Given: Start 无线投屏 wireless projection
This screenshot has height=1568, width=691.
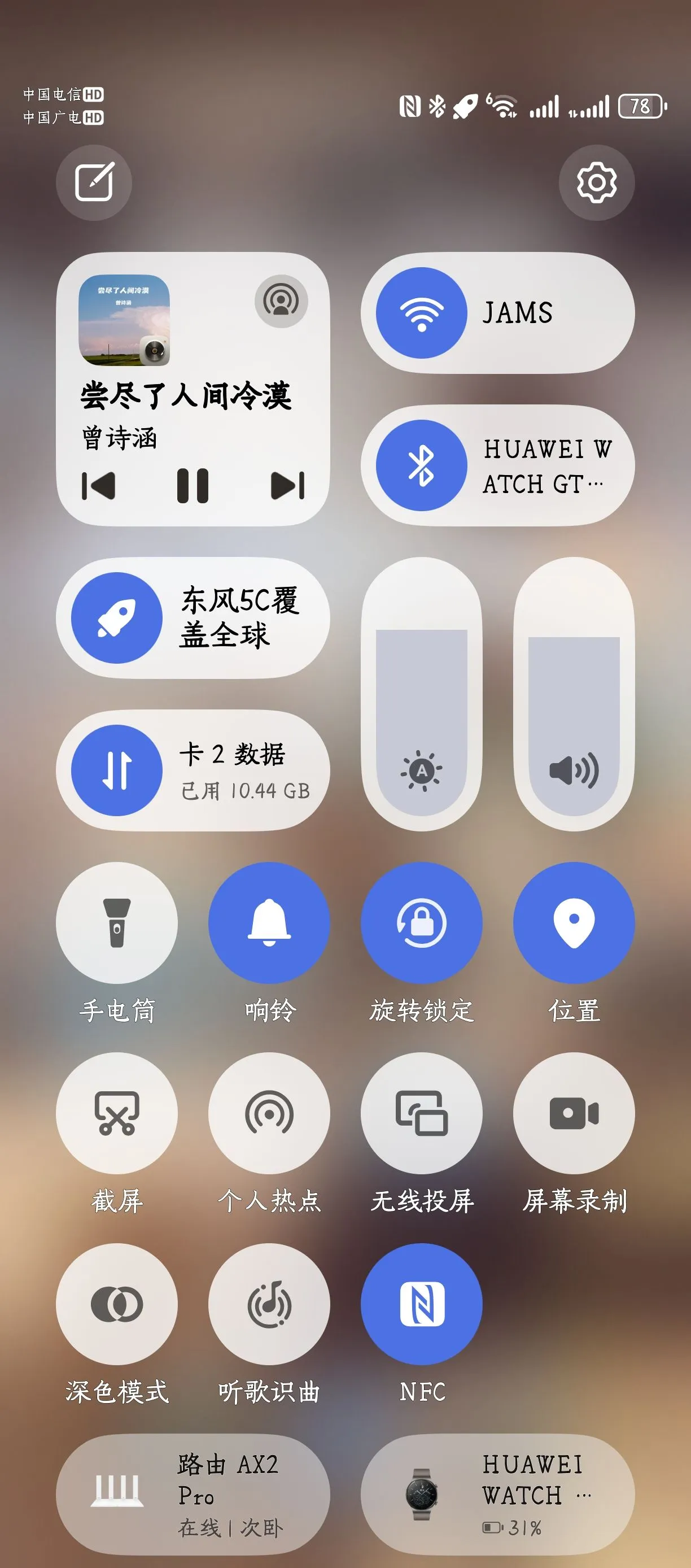Looking at the screenshot, I should pos(422,1113).
